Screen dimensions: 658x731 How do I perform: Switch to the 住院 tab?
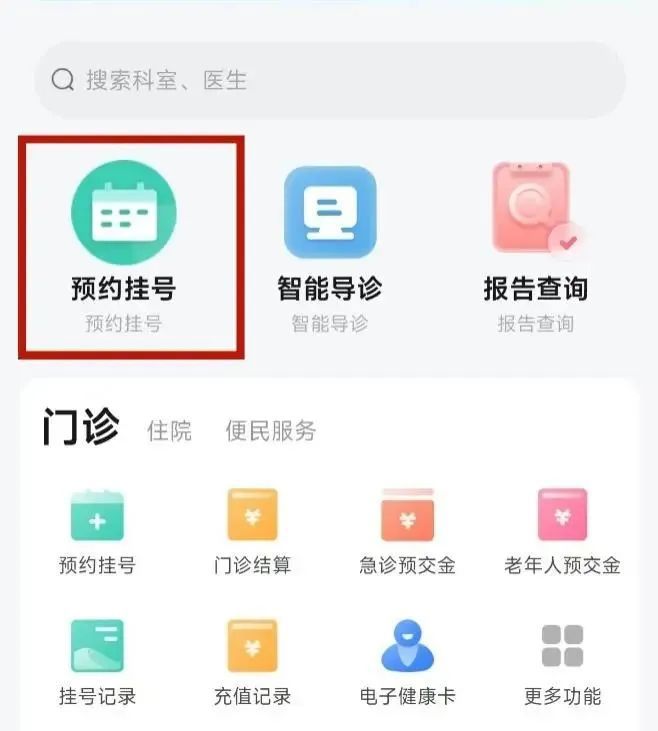(169, 431)
